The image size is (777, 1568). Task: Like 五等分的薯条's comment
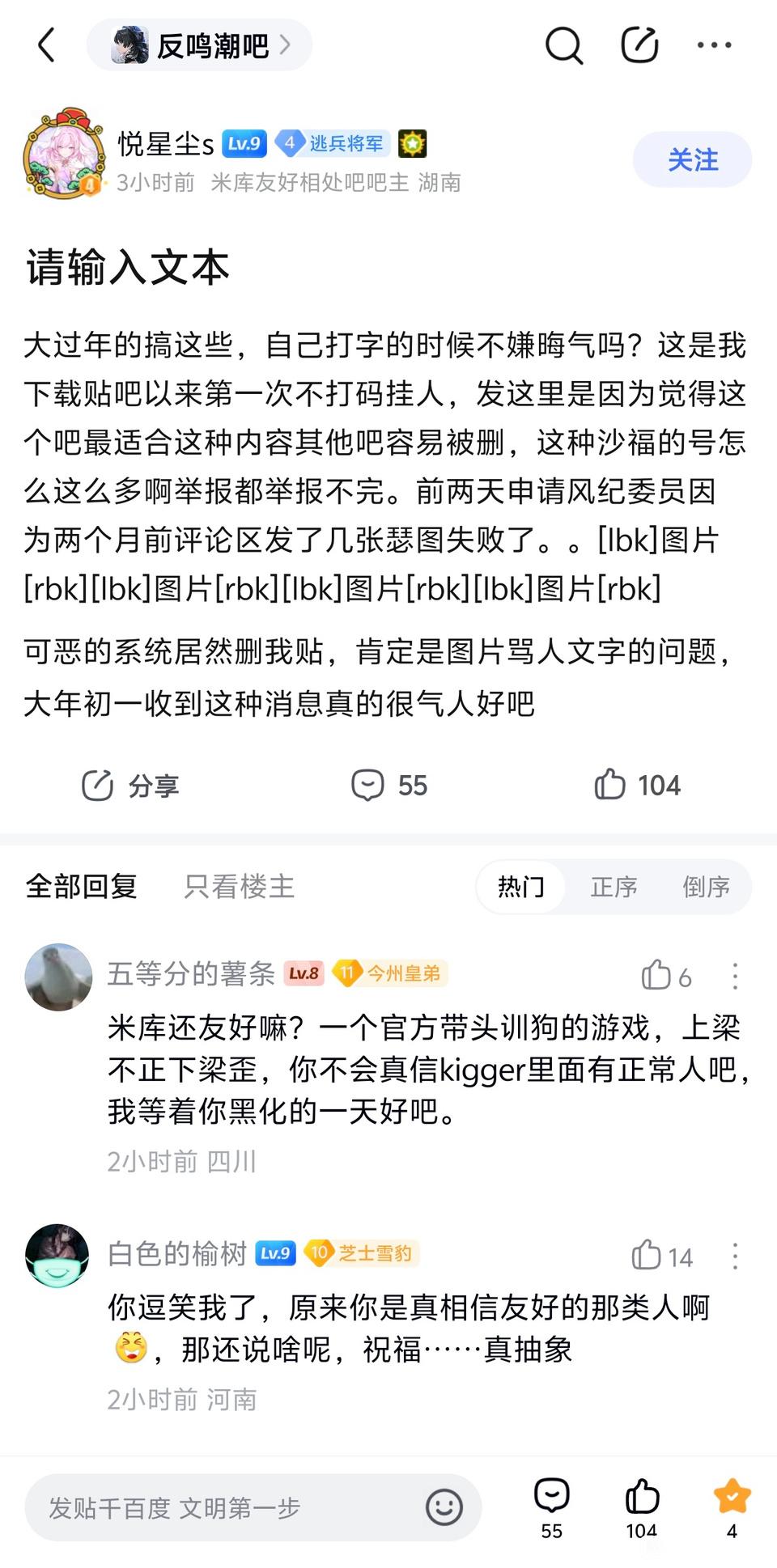665,977
